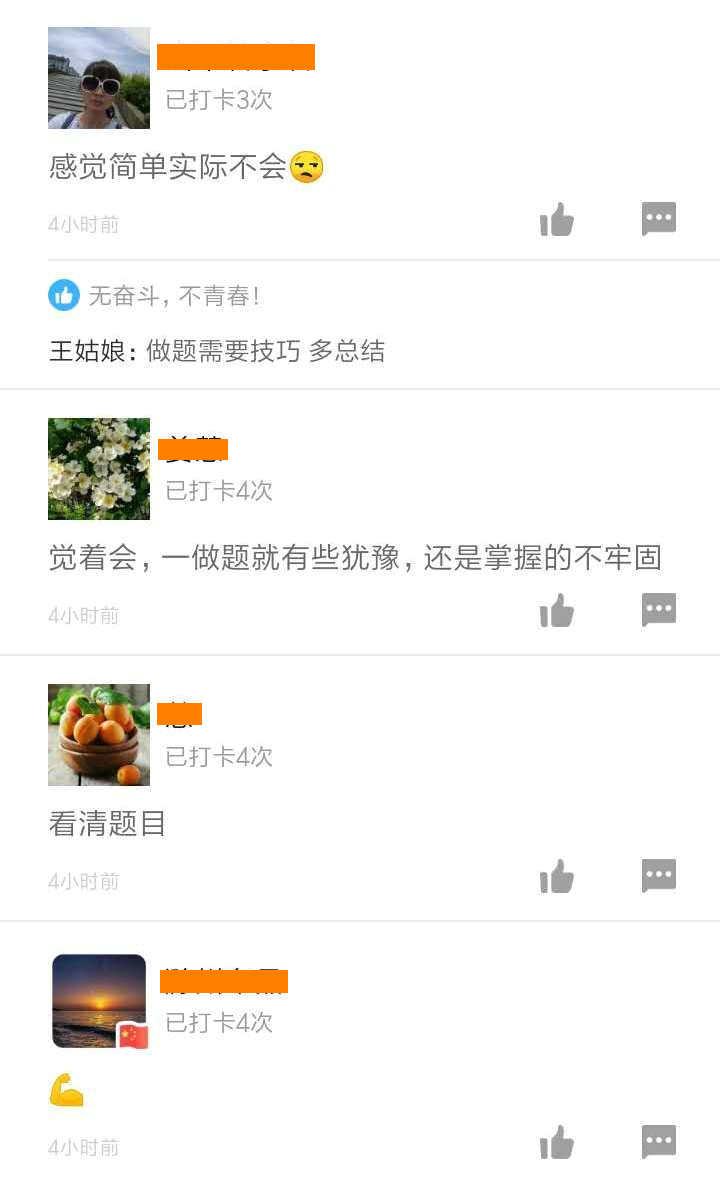Click the 已打卡3次 check-in label

coord(217,100)
